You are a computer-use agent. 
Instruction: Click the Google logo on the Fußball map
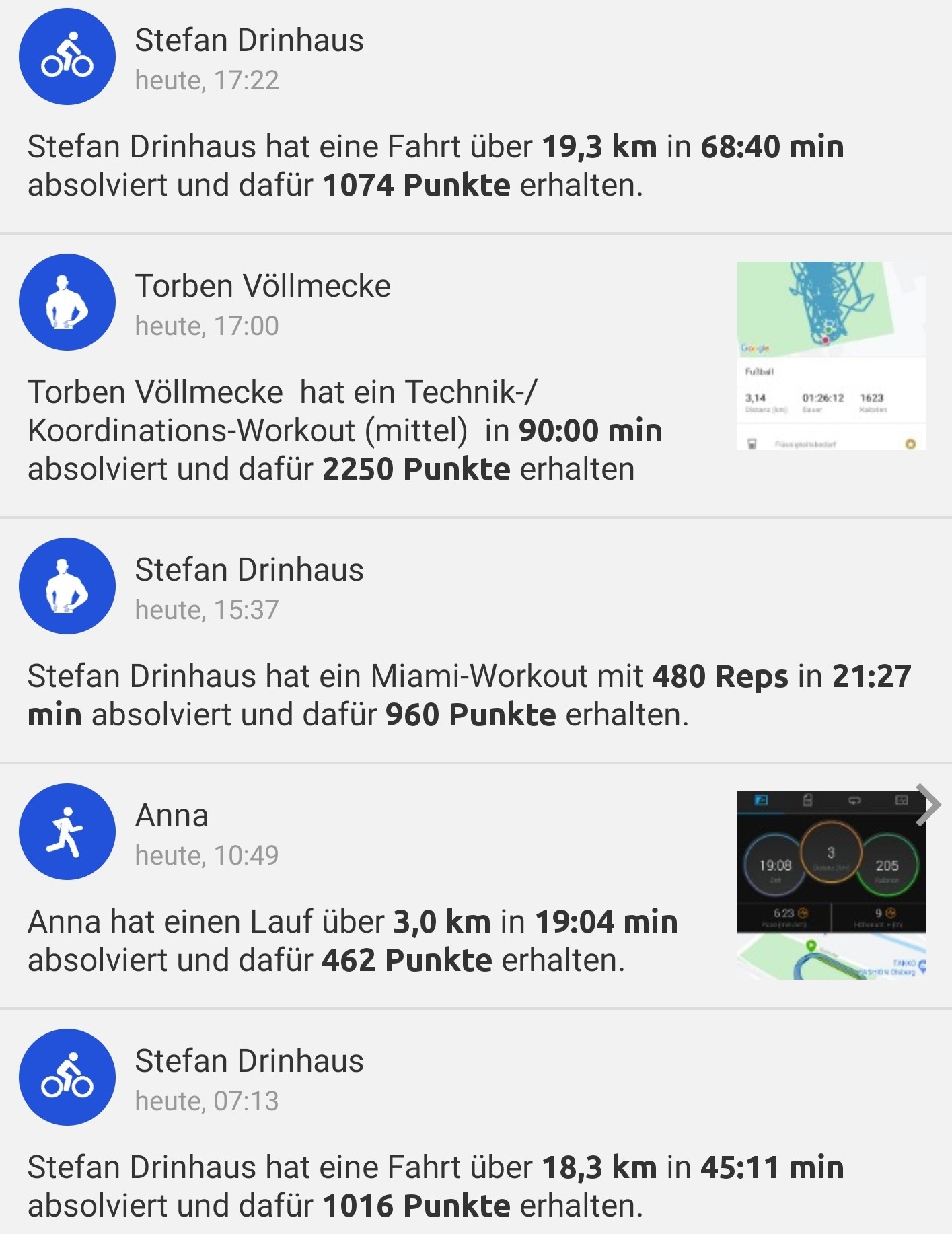755,349
